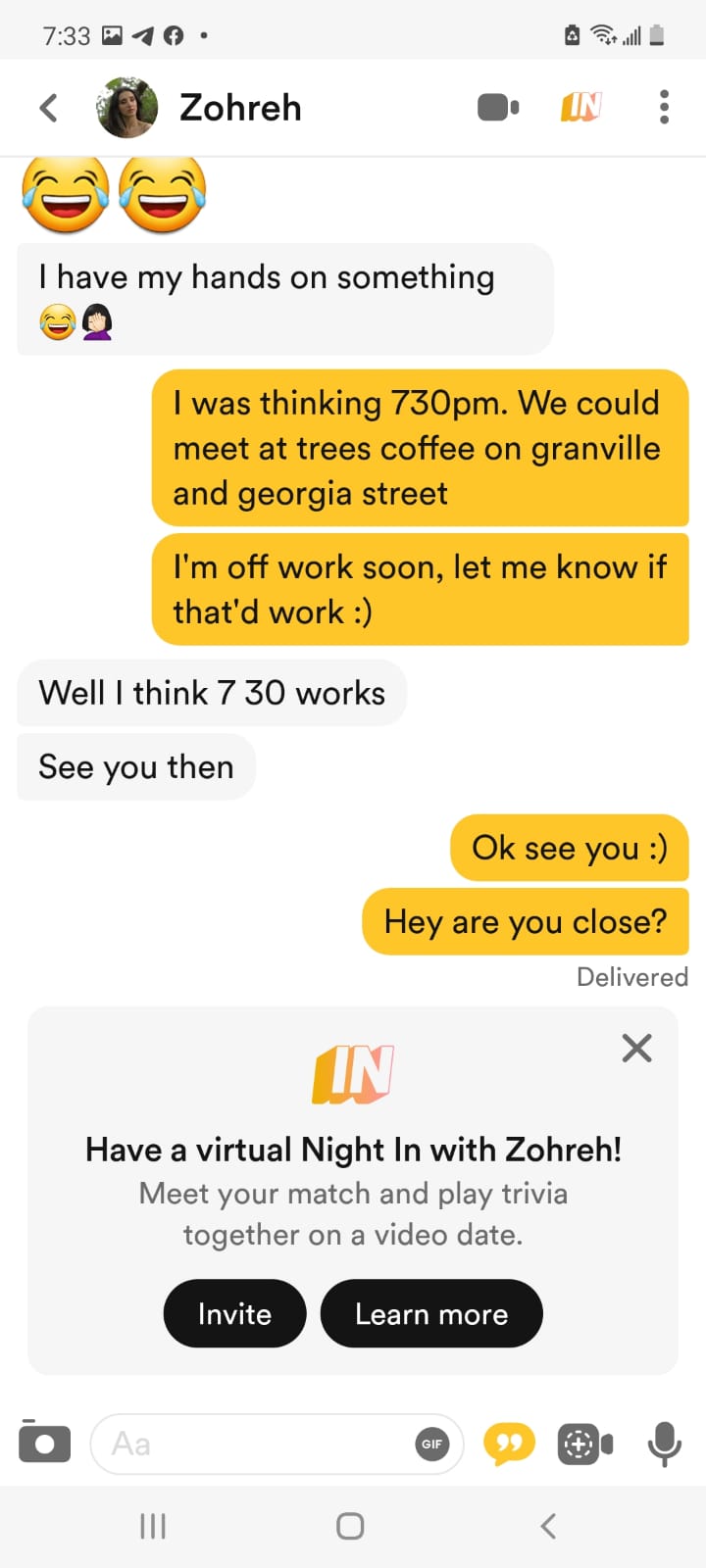Go to the system home screen
706x1568 pixels.
[x=350, y=1526]
